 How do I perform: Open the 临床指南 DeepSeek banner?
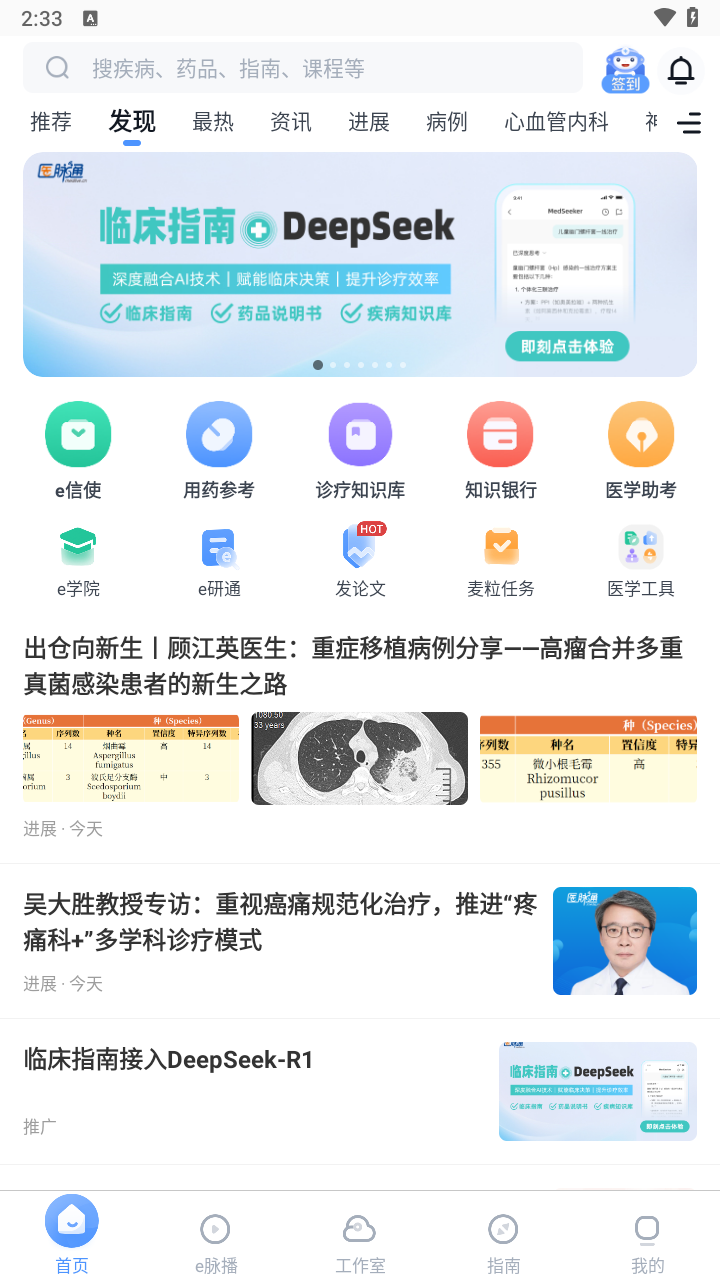tap(360, 264)
